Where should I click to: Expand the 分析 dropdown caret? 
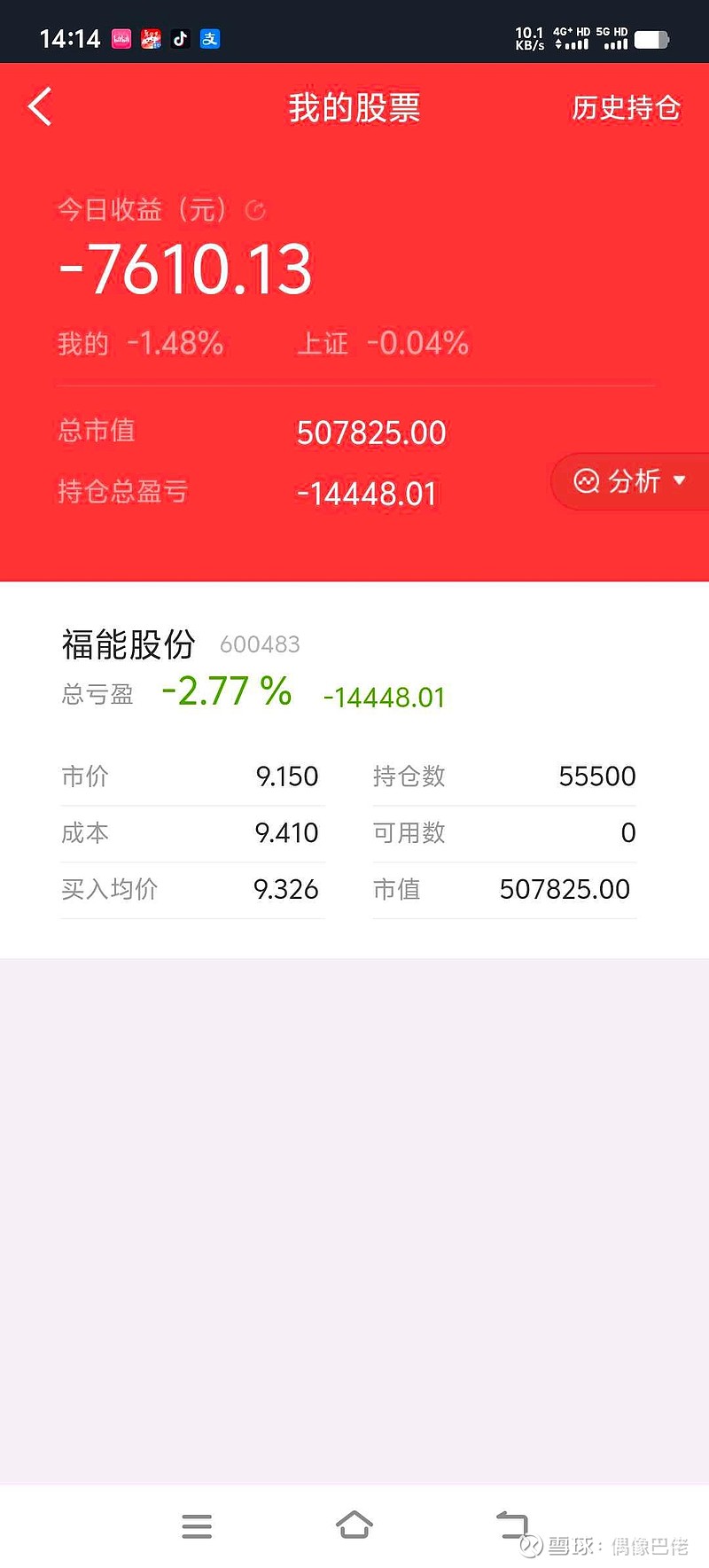pos(679,481)
